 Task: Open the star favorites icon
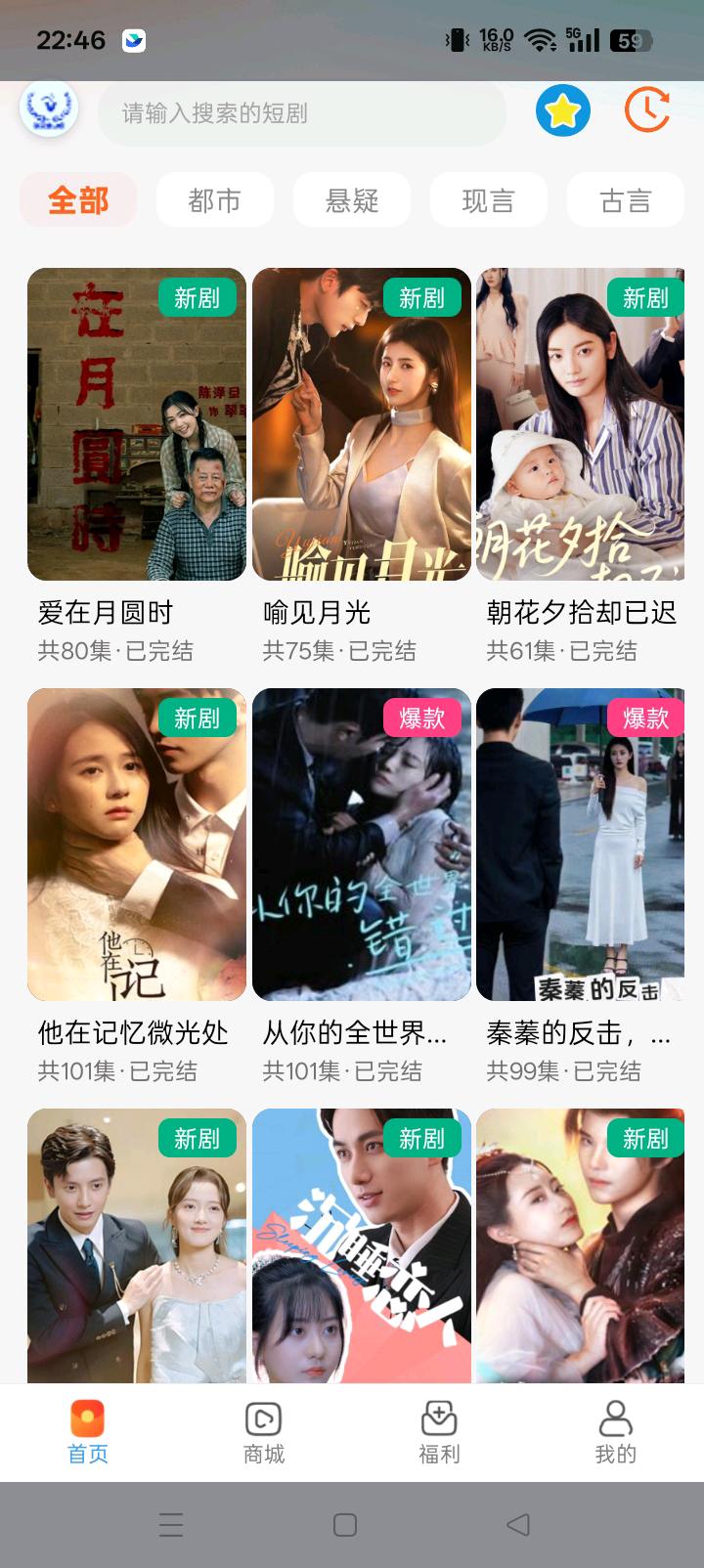click(563, 110)
